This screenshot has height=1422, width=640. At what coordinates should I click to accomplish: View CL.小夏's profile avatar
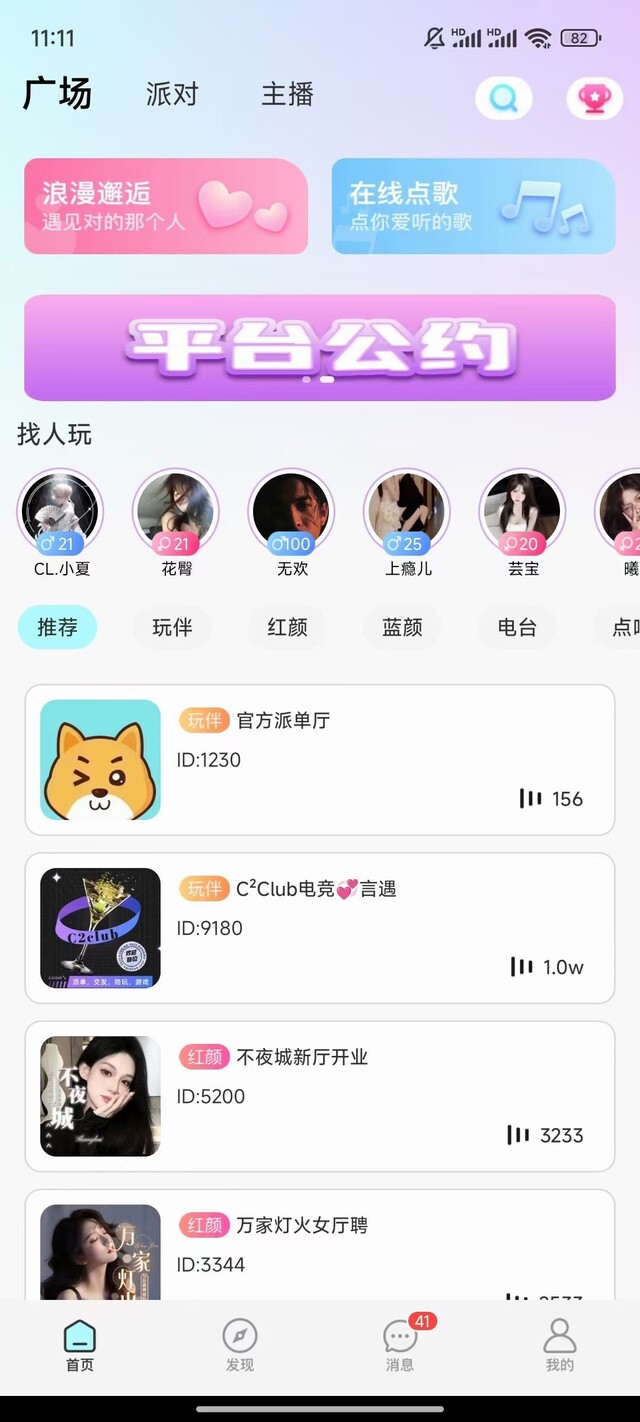(x=60, y=511)
